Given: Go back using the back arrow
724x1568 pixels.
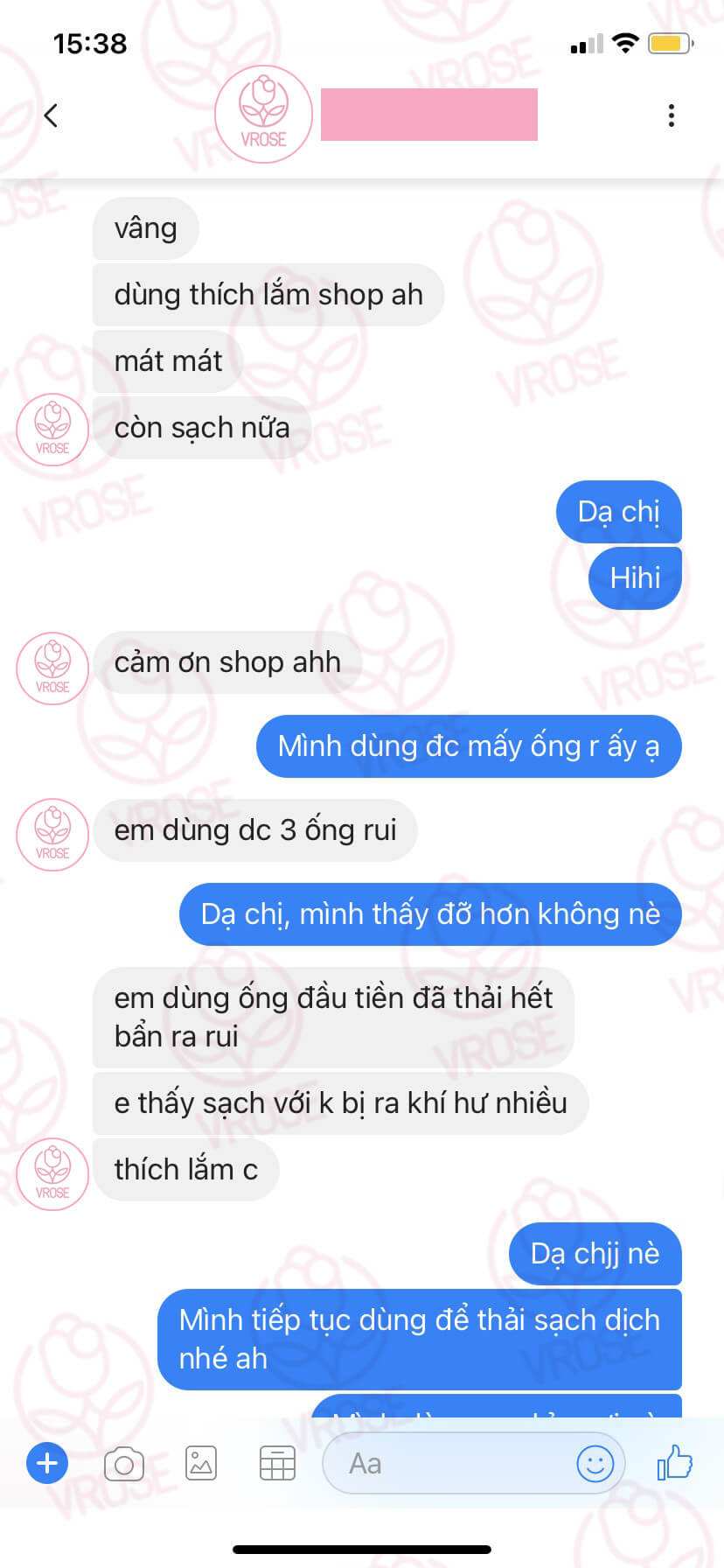Looking at the screenshot, I should coord(51,115).
